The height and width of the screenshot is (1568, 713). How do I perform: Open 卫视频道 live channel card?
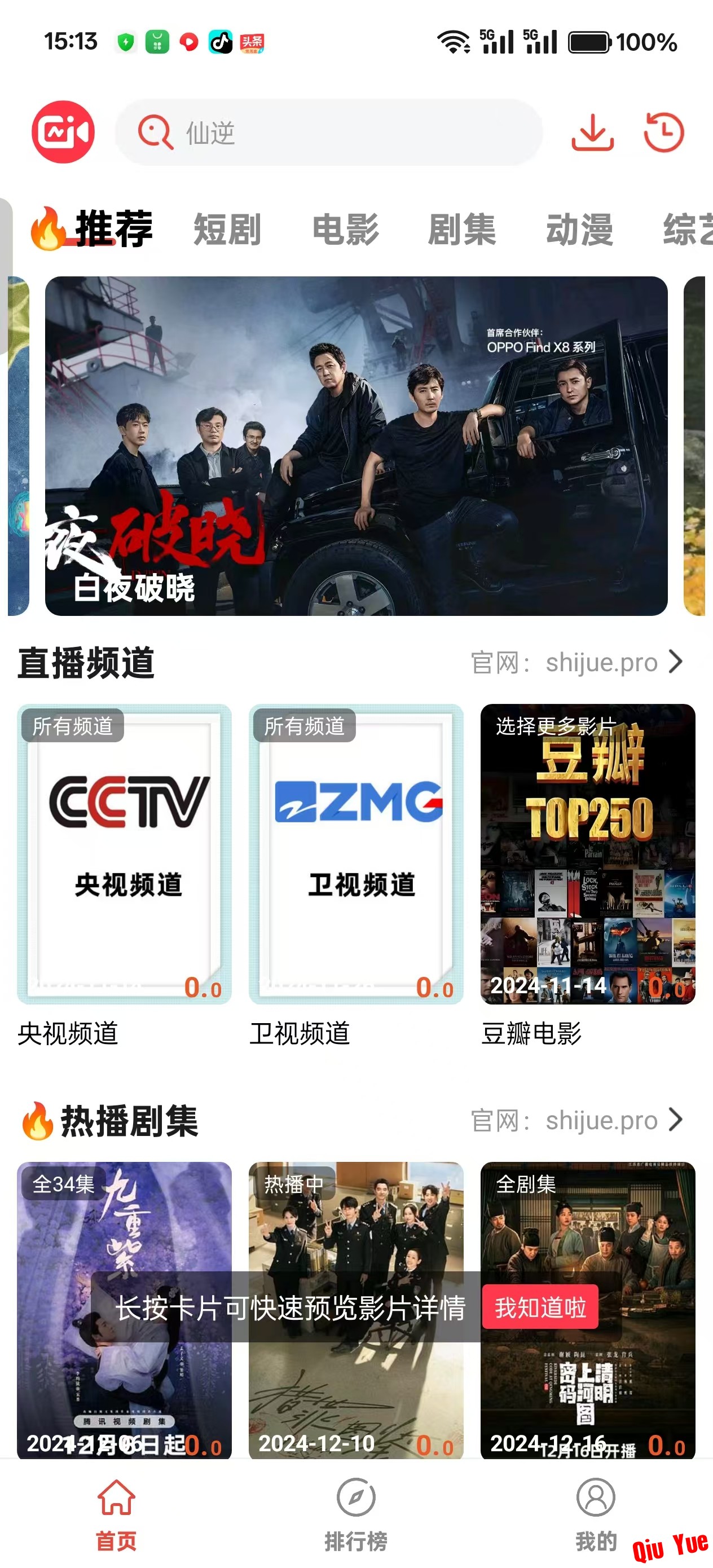356,853
